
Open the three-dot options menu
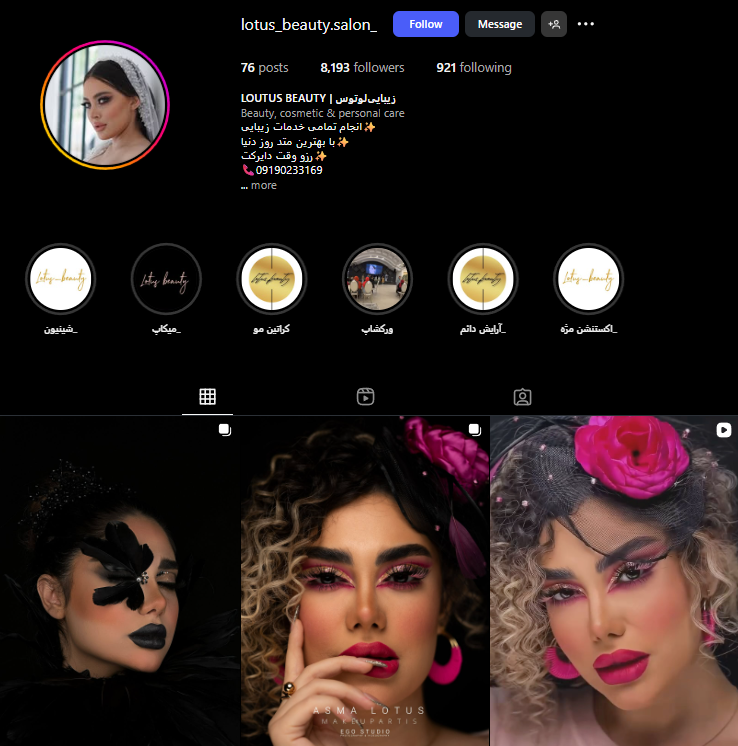click(x=586, y=24)
